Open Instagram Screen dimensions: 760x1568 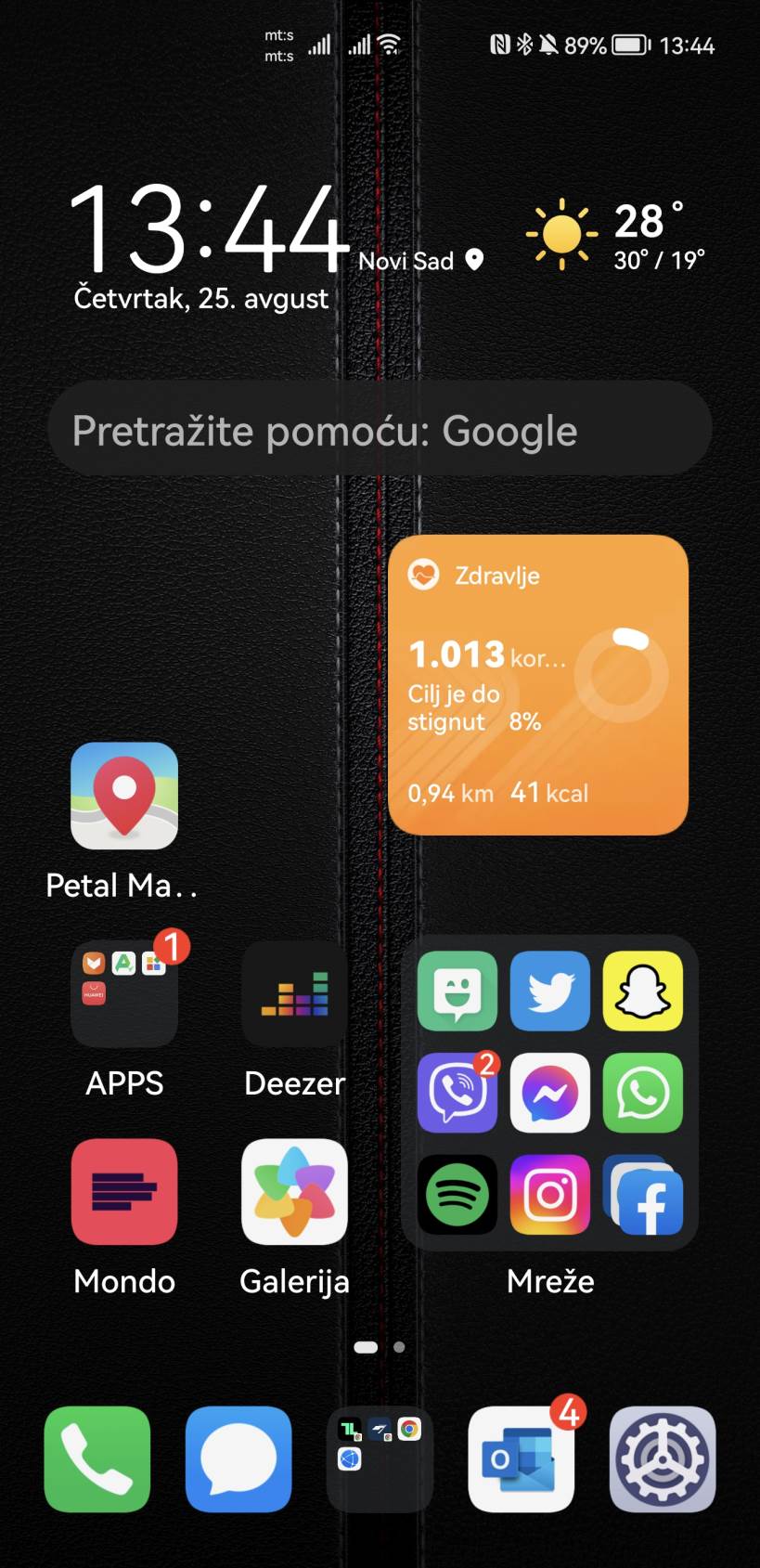(x=550, y=1196)
